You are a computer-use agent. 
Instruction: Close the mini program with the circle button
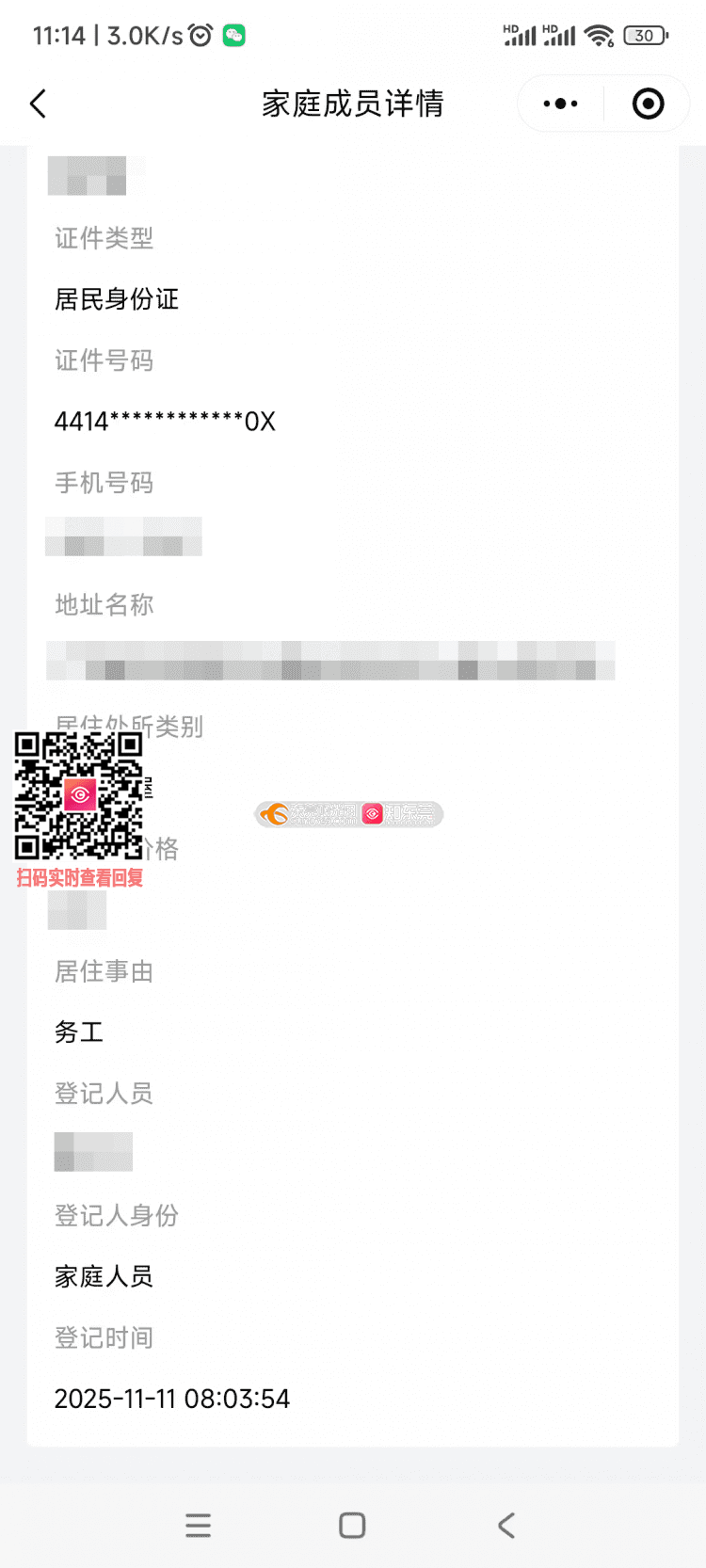coord(648,104)
